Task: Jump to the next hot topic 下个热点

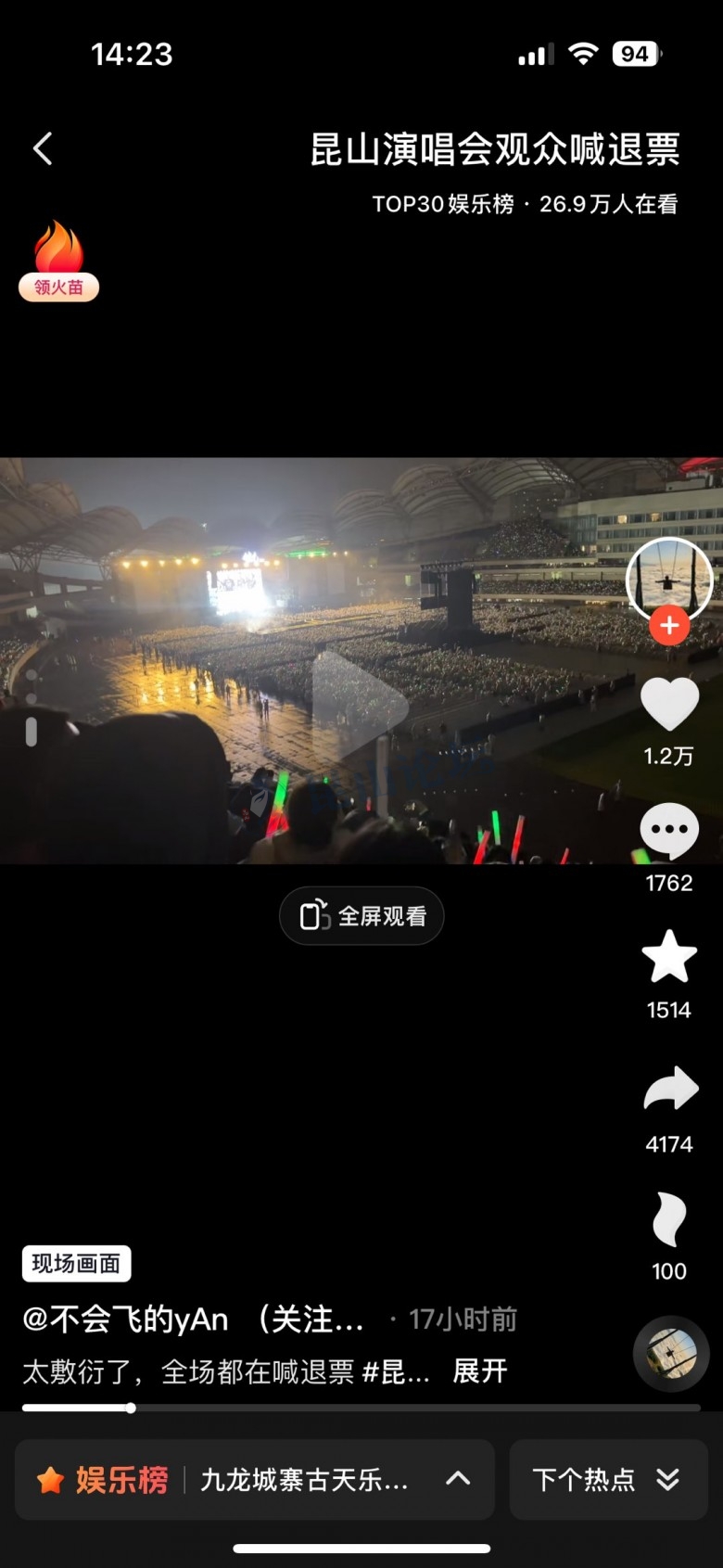Action: click(608, 1480)
